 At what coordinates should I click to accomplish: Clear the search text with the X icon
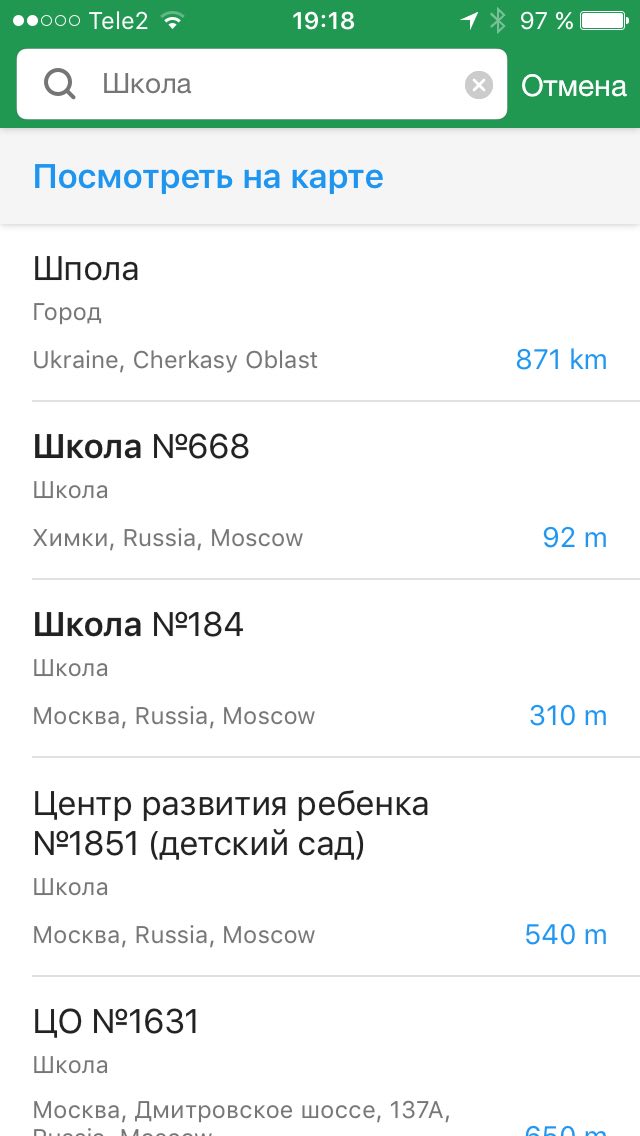[x=478, y=85]
